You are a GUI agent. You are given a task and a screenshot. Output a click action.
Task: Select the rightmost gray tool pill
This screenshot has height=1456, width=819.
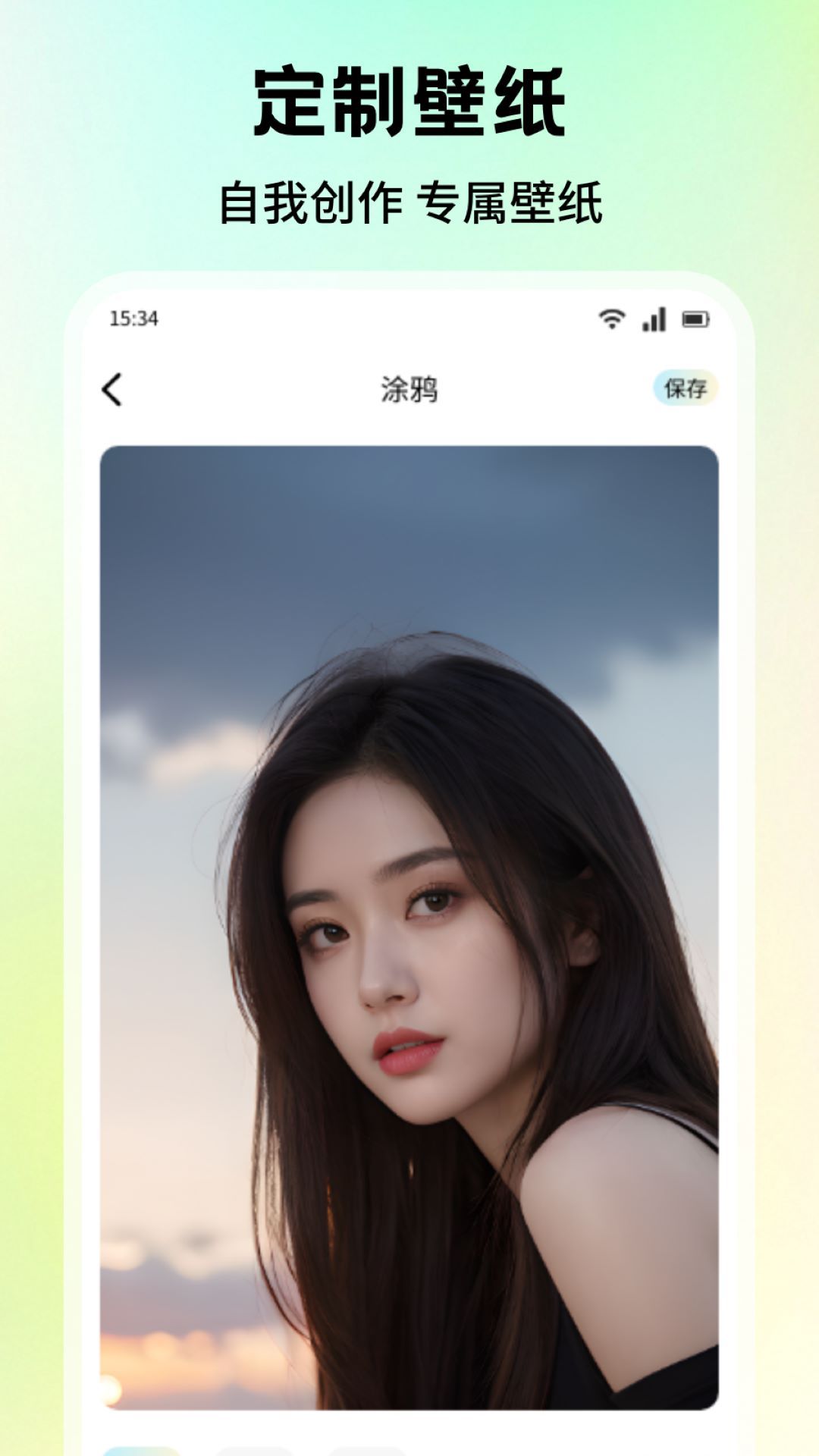366,1450
